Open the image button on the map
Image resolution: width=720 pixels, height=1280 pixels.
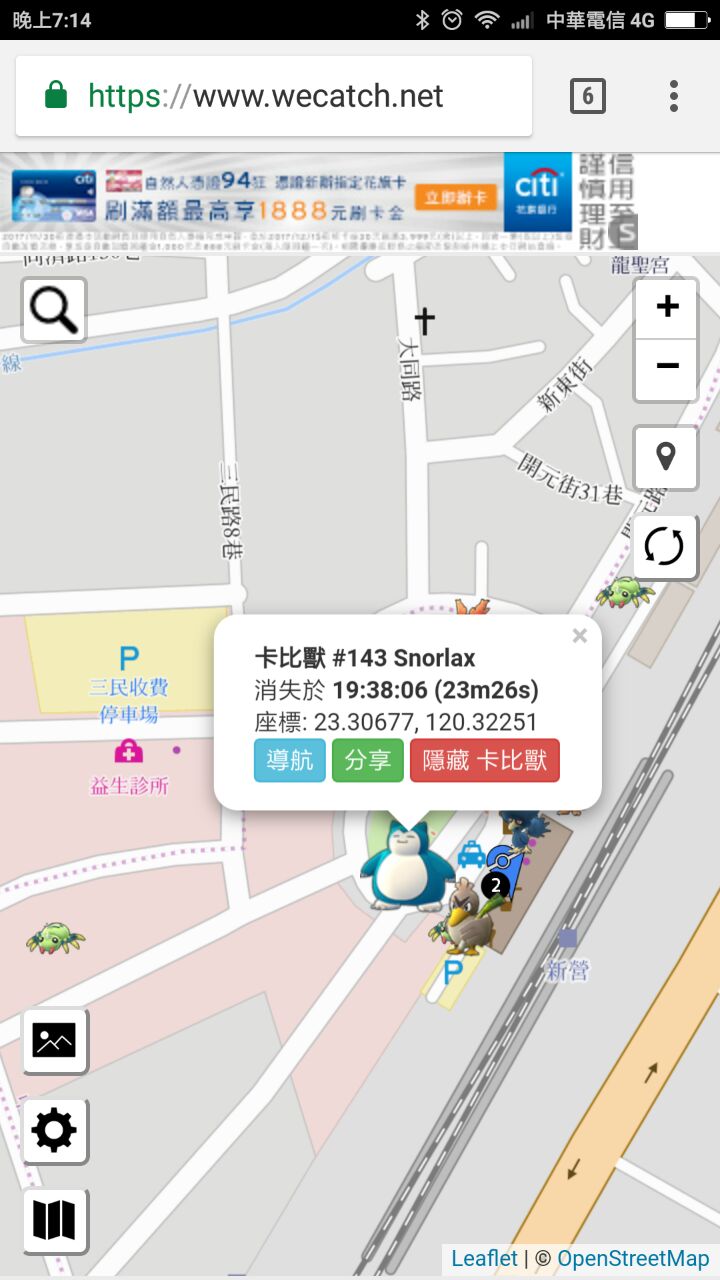(x=54, y=1040)
